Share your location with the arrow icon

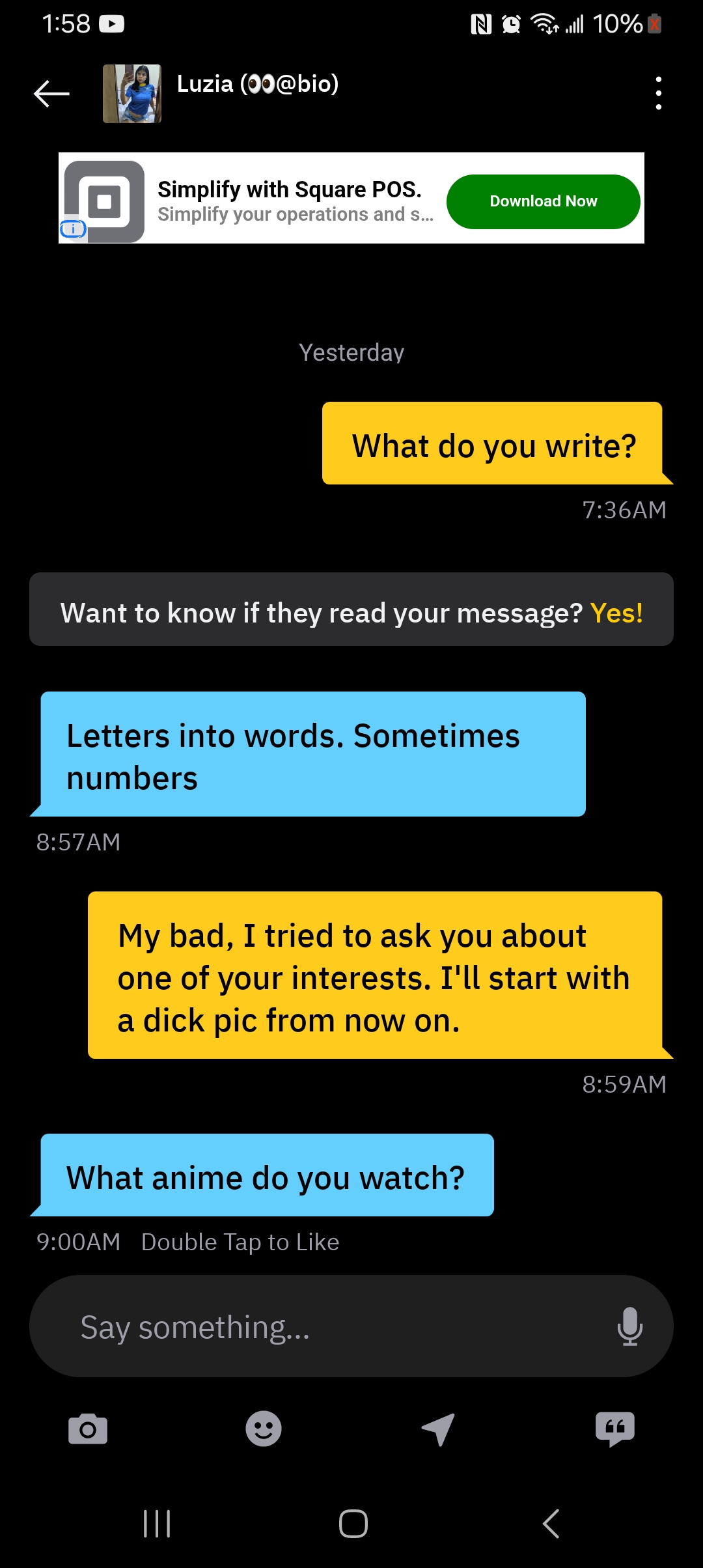click(439, 1429)
